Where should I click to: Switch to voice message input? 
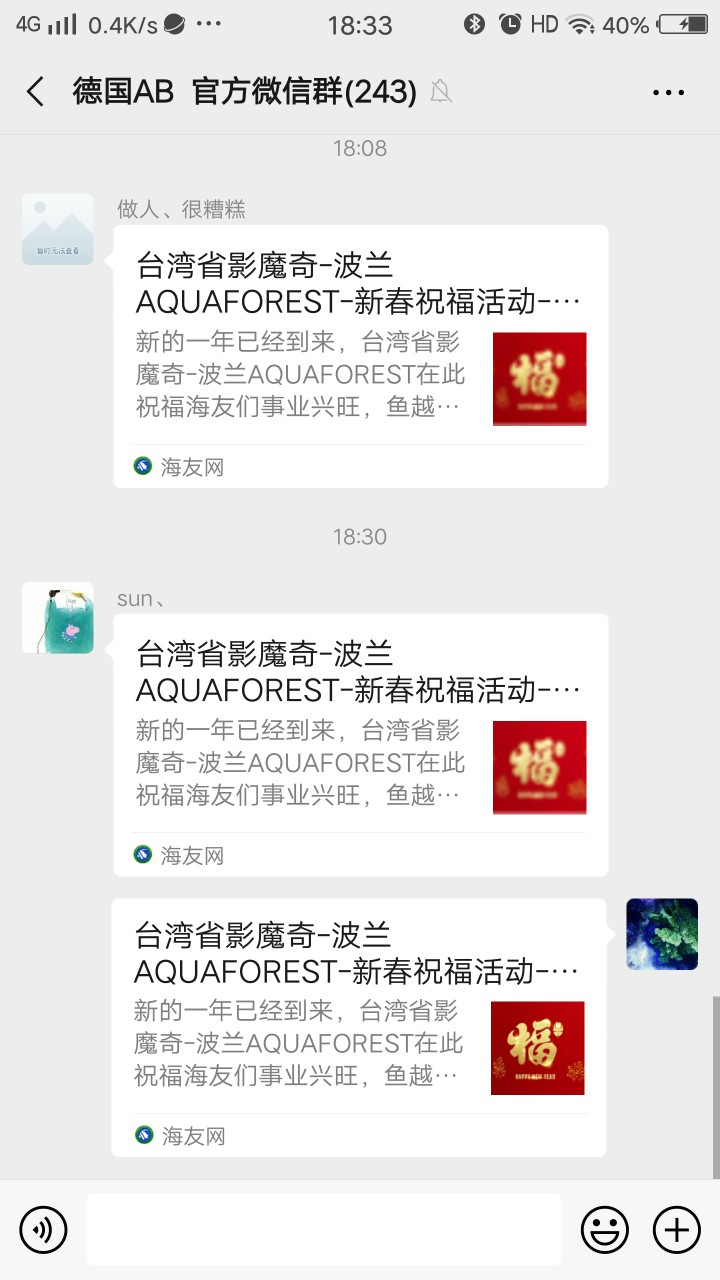pos(43,1229)
